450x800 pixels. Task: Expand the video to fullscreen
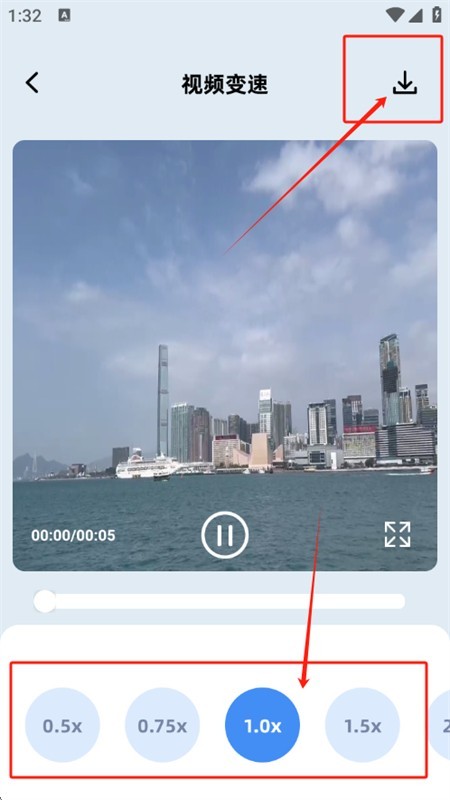click(397, 534)
